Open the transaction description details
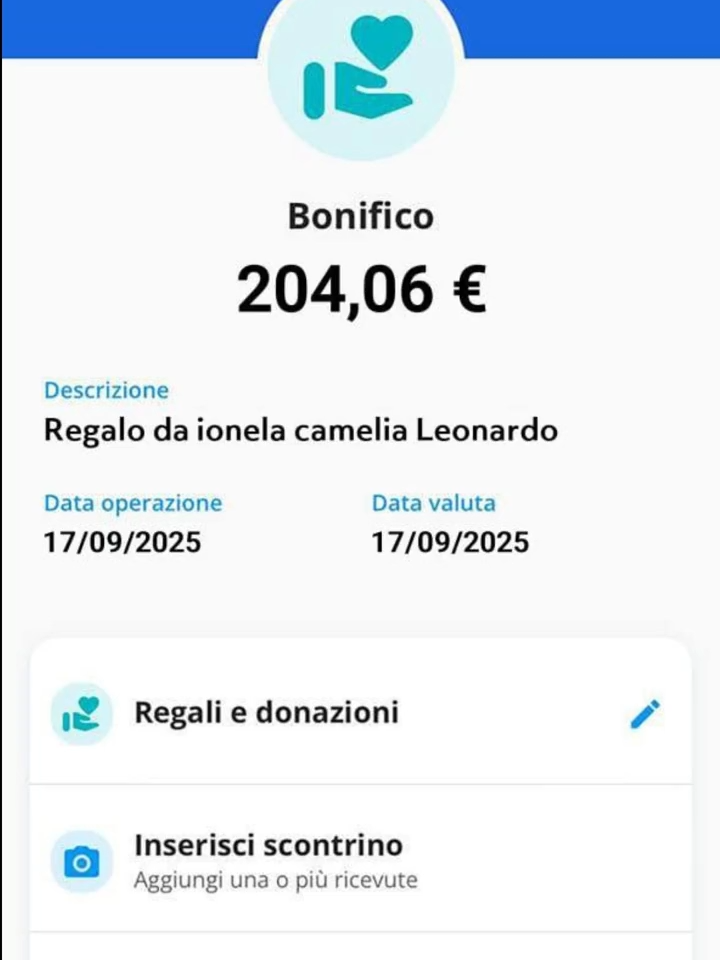Screen dimensions: 720x960 coord(302,429)
